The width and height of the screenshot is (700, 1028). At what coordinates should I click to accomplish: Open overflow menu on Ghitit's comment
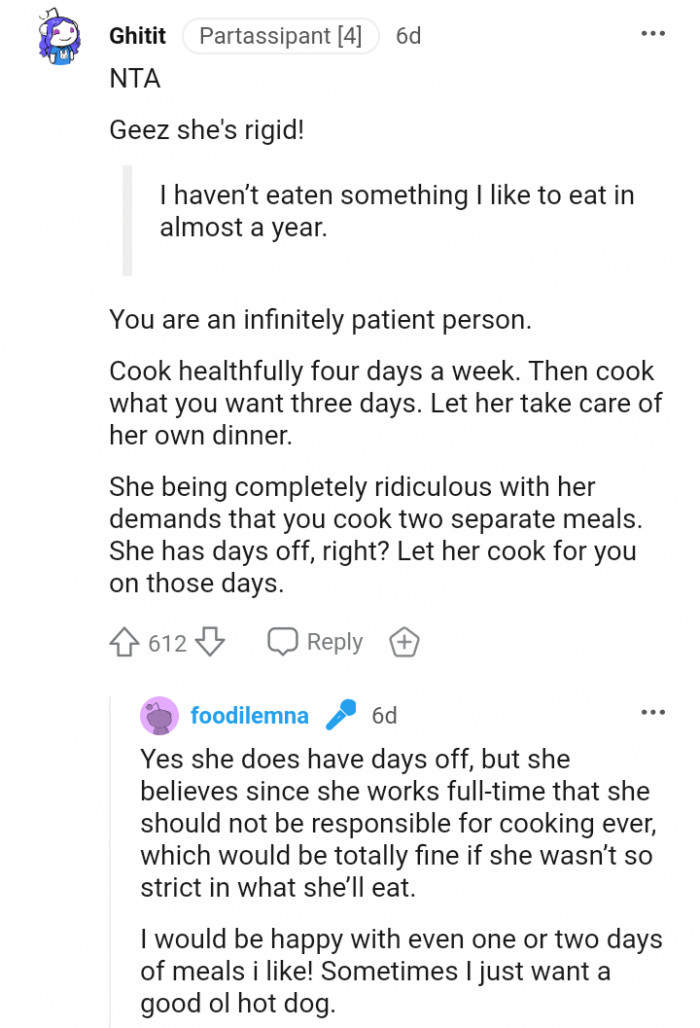[652, 35]
